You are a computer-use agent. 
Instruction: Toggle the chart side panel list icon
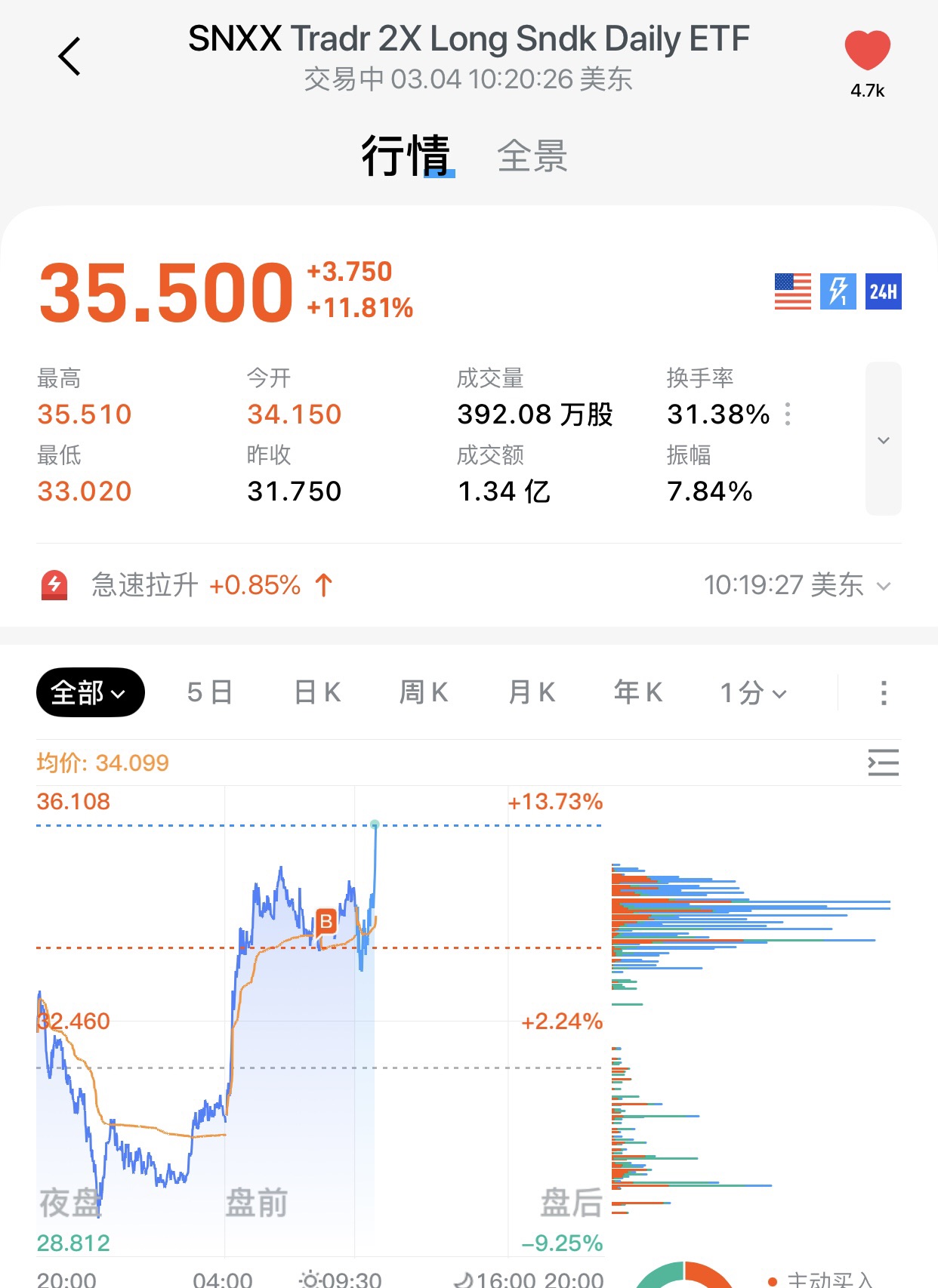(x=883, y=763)
